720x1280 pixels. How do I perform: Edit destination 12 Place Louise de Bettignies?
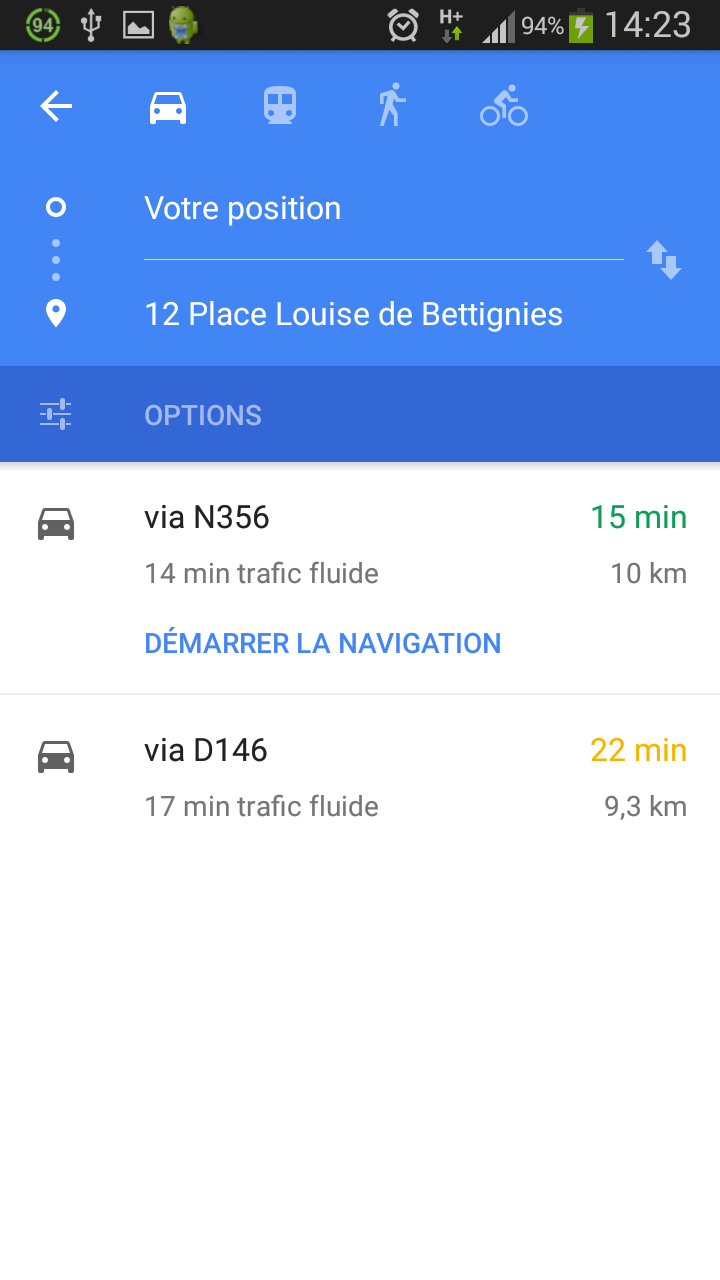(x=384, y=314)
